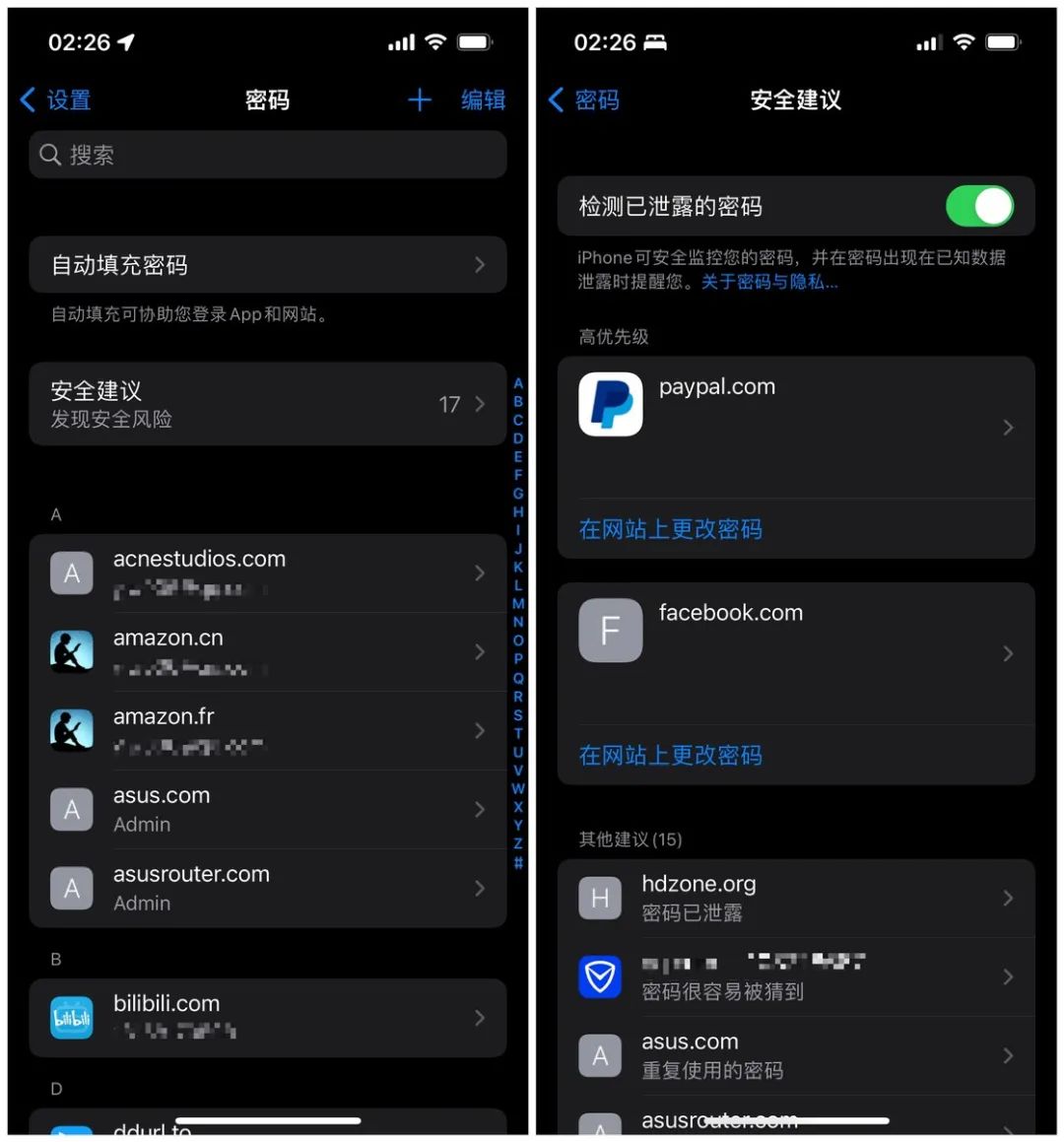
Task: Jump to letter M in the alphabet index
Action: pyautogui.click(x=518, y=604)
